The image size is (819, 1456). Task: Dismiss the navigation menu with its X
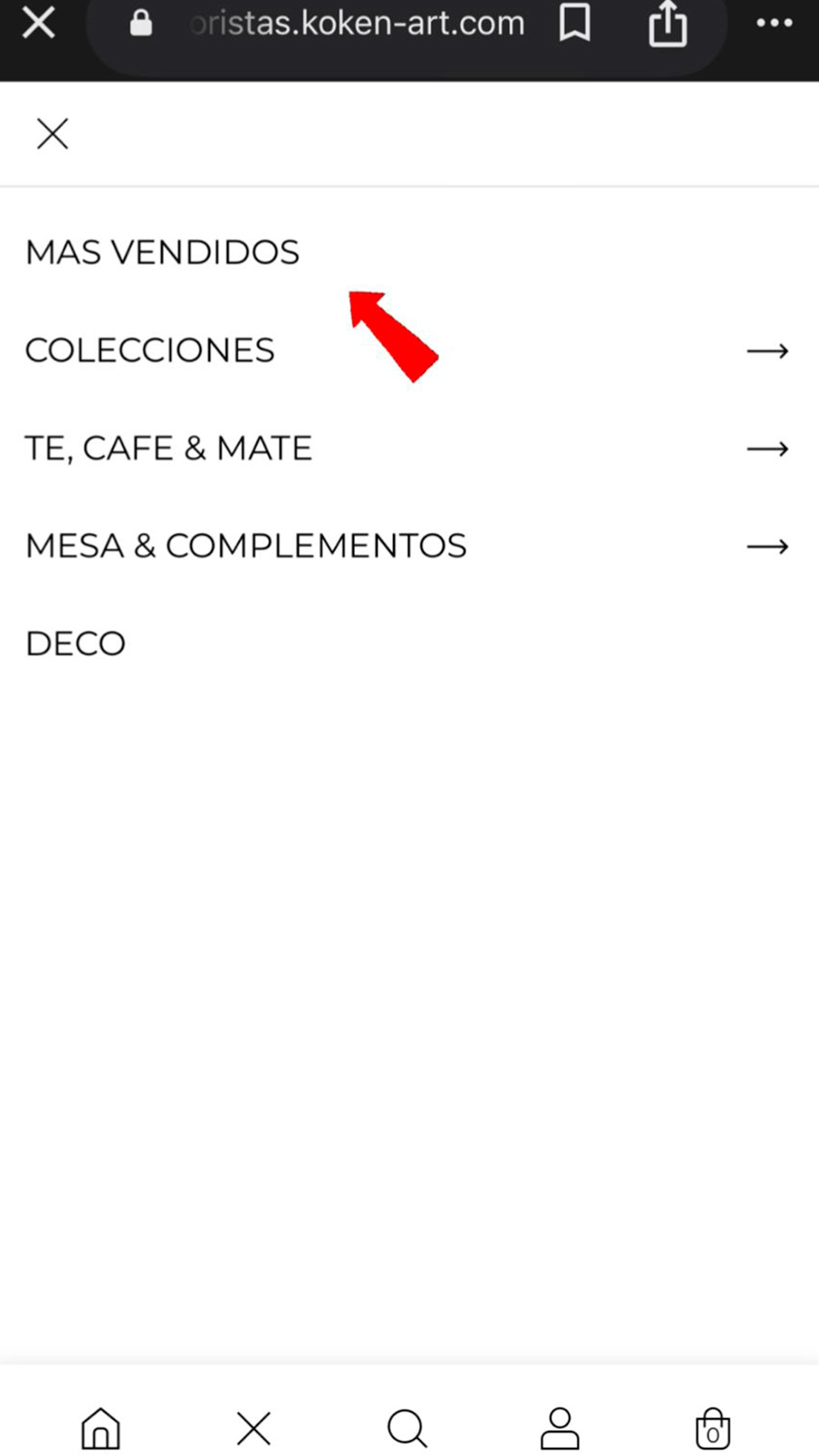click(x=52, y=134)
